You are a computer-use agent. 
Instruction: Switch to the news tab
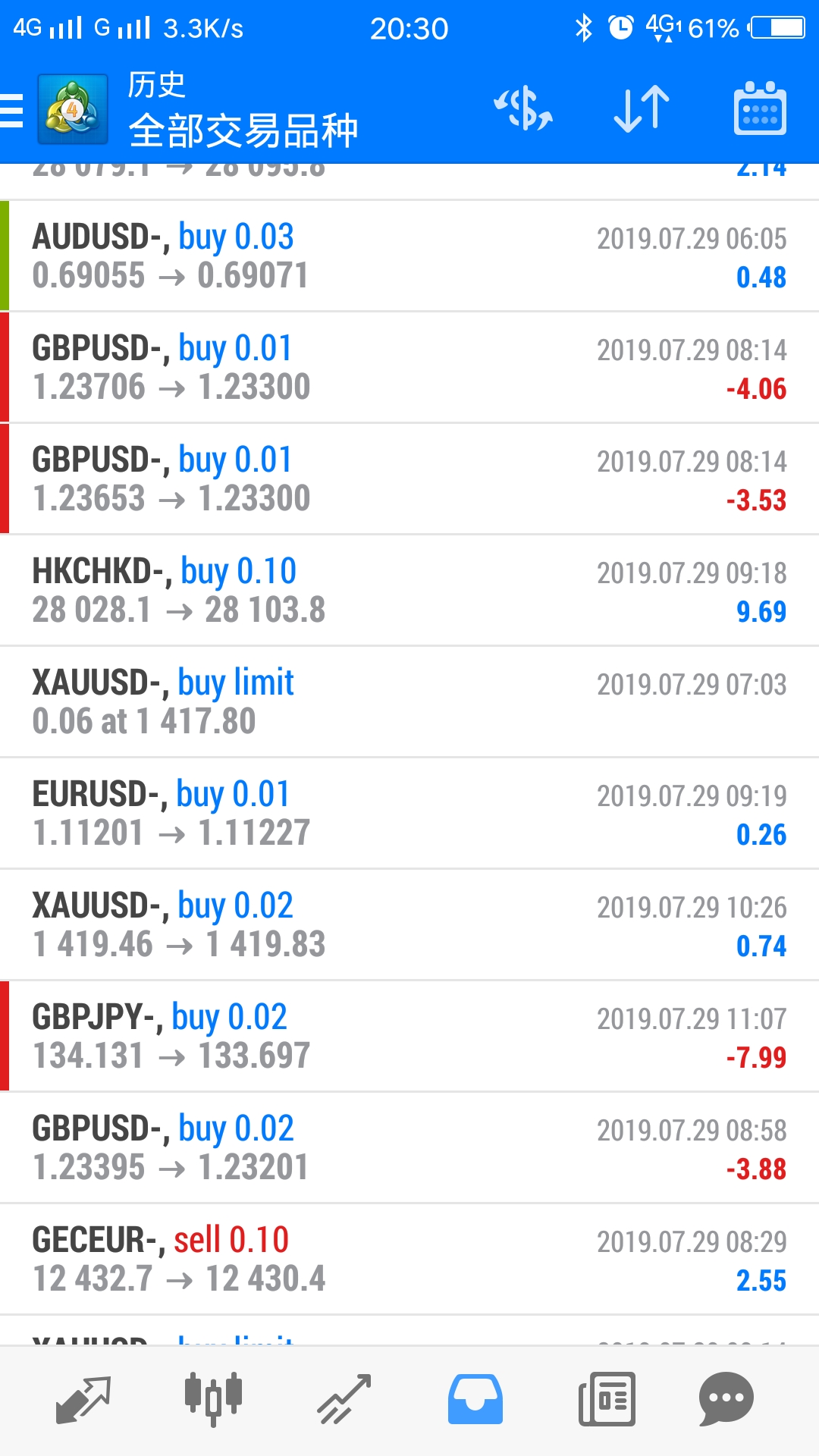click(607, 1399)
